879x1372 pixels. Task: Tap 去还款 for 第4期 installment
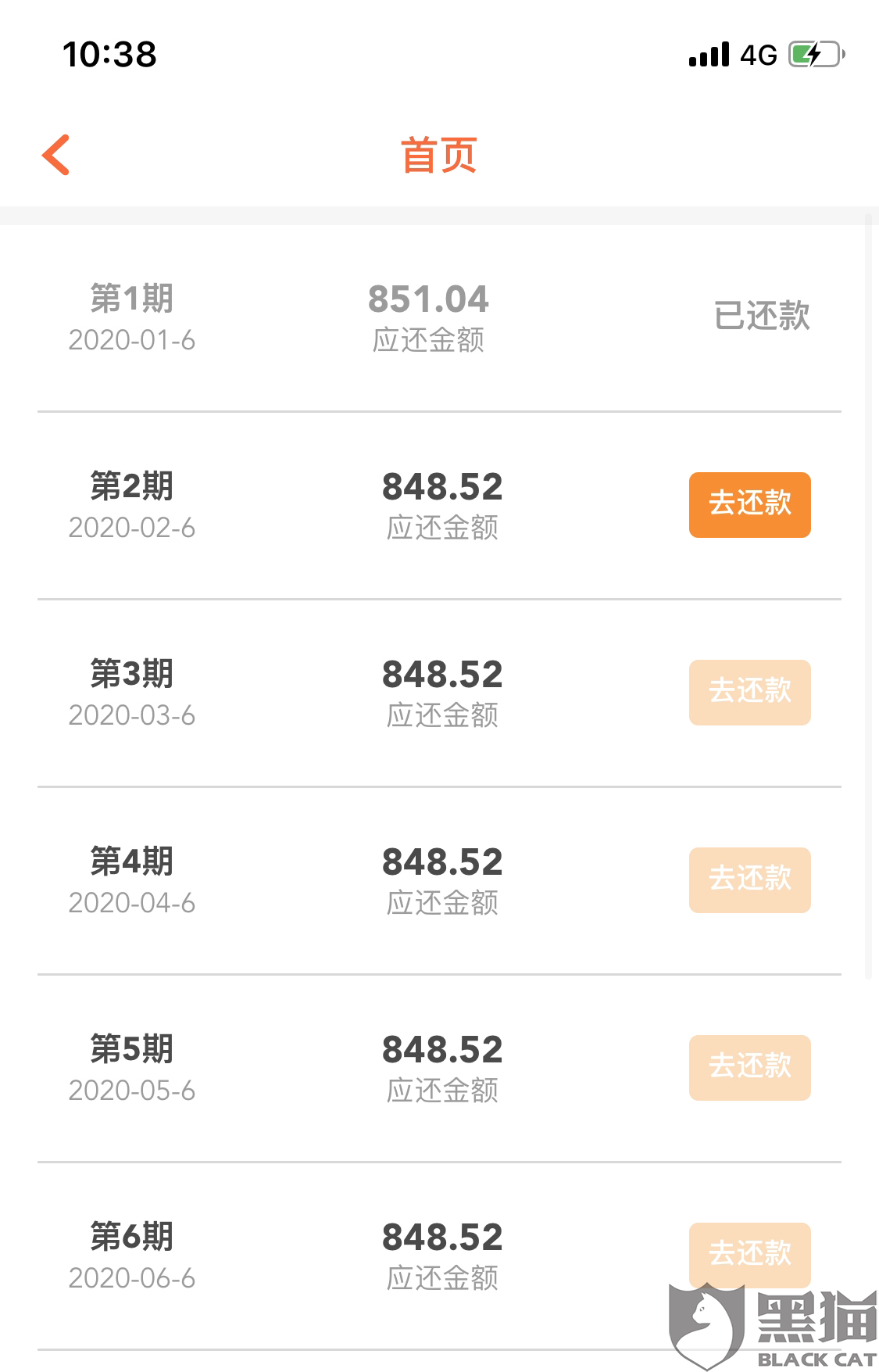(x=749, y=879)
